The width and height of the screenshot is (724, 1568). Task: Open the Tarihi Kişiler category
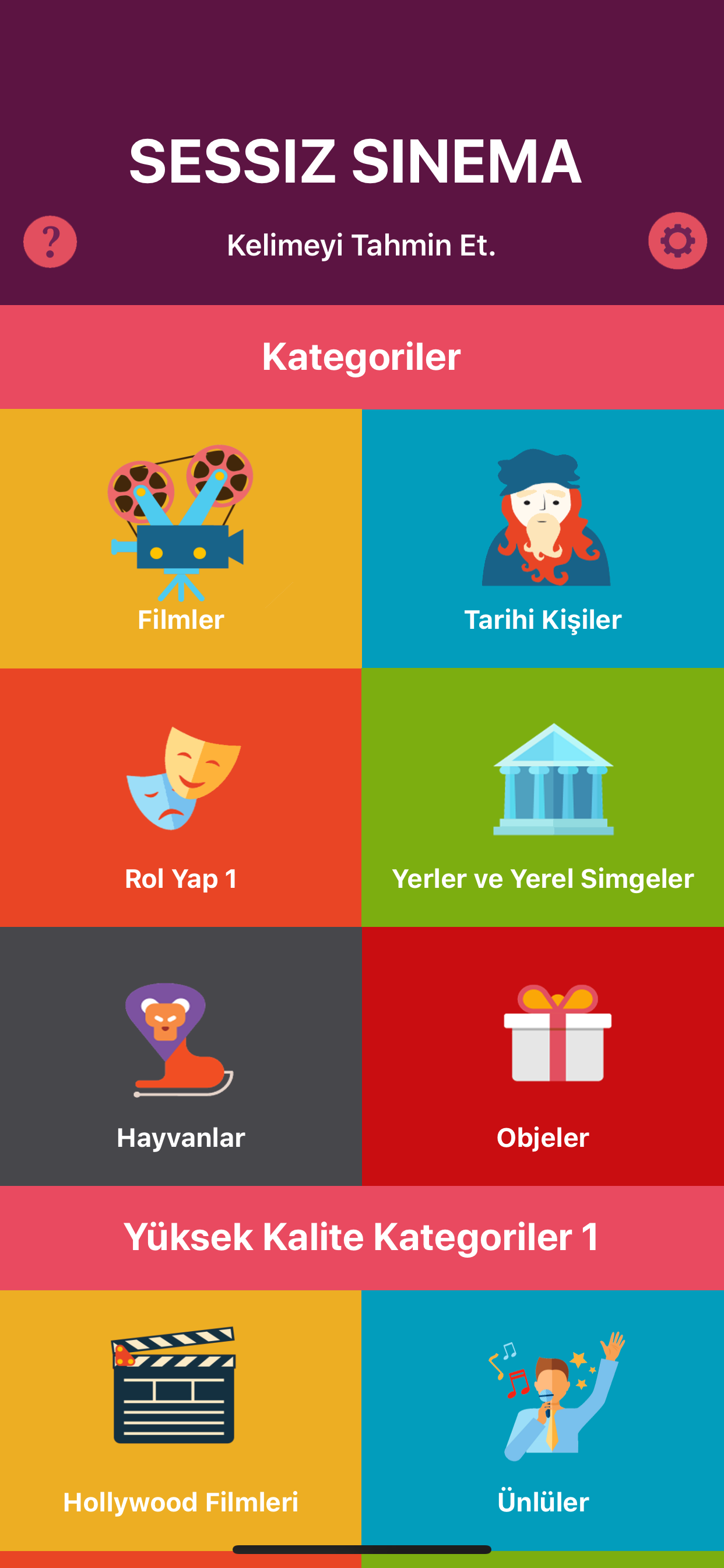pos(543,538)
